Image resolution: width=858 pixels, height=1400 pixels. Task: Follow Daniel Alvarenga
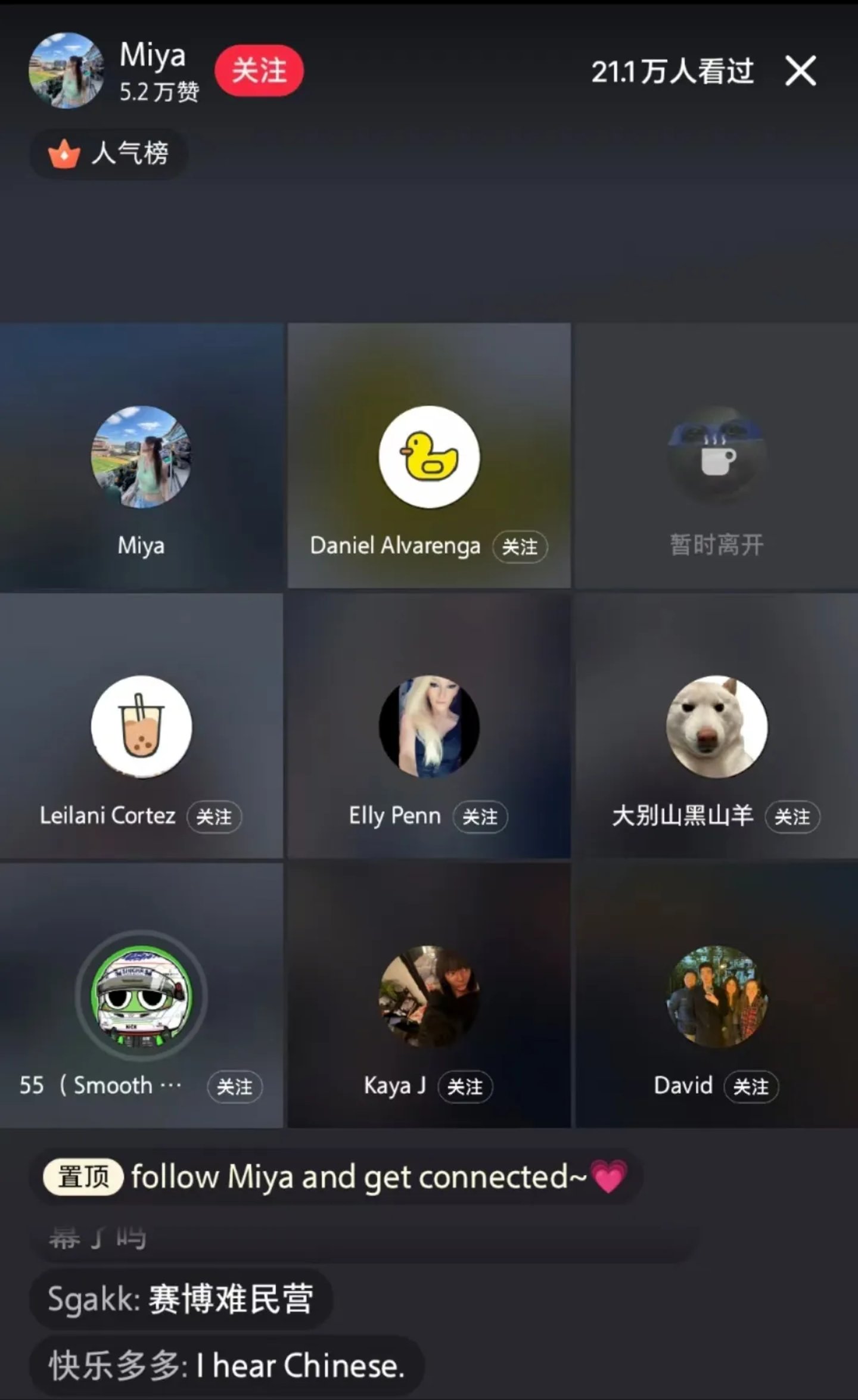pos(520,546)
